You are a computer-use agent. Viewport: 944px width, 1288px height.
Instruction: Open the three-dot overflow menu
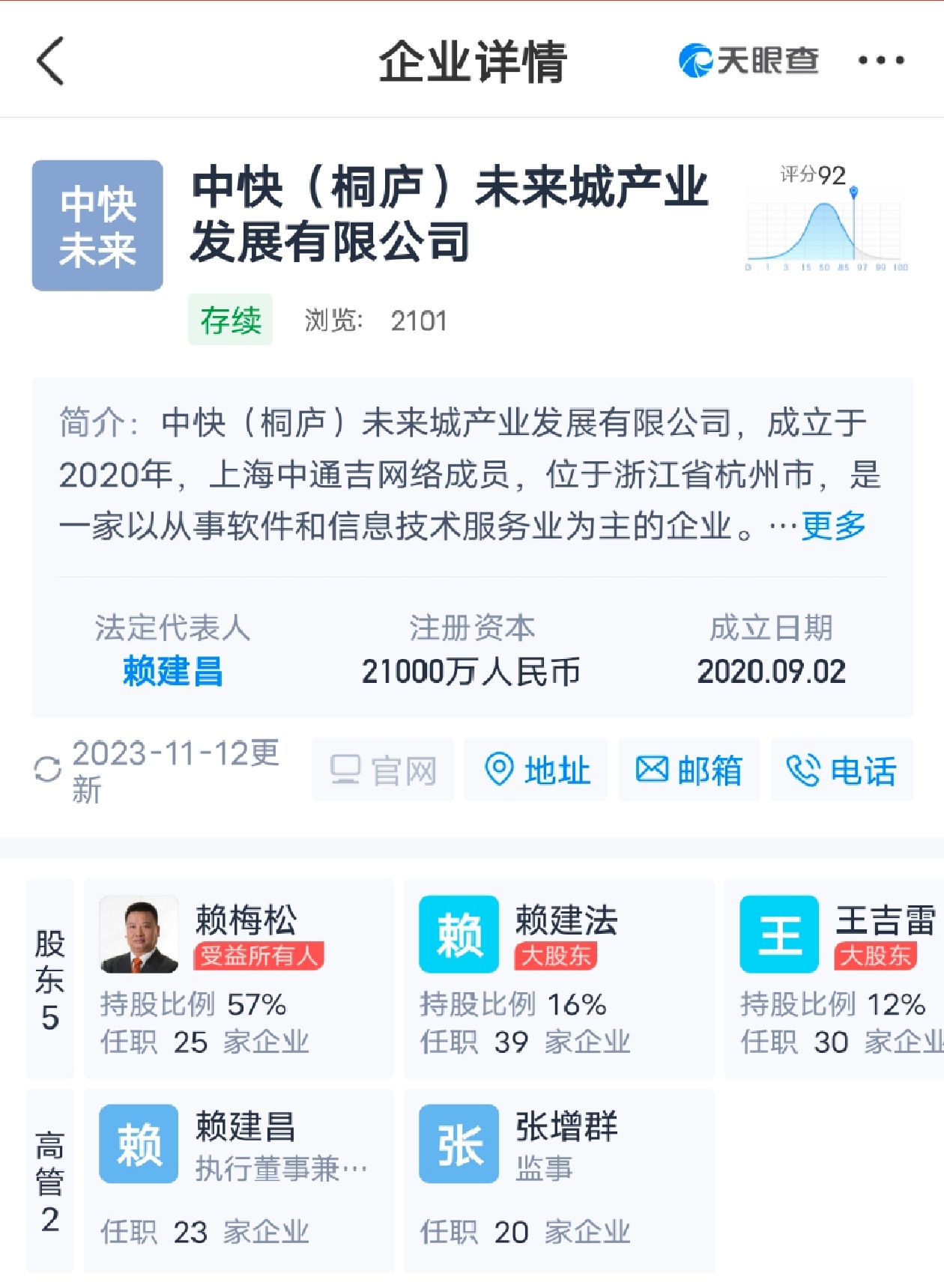(881, 61)
